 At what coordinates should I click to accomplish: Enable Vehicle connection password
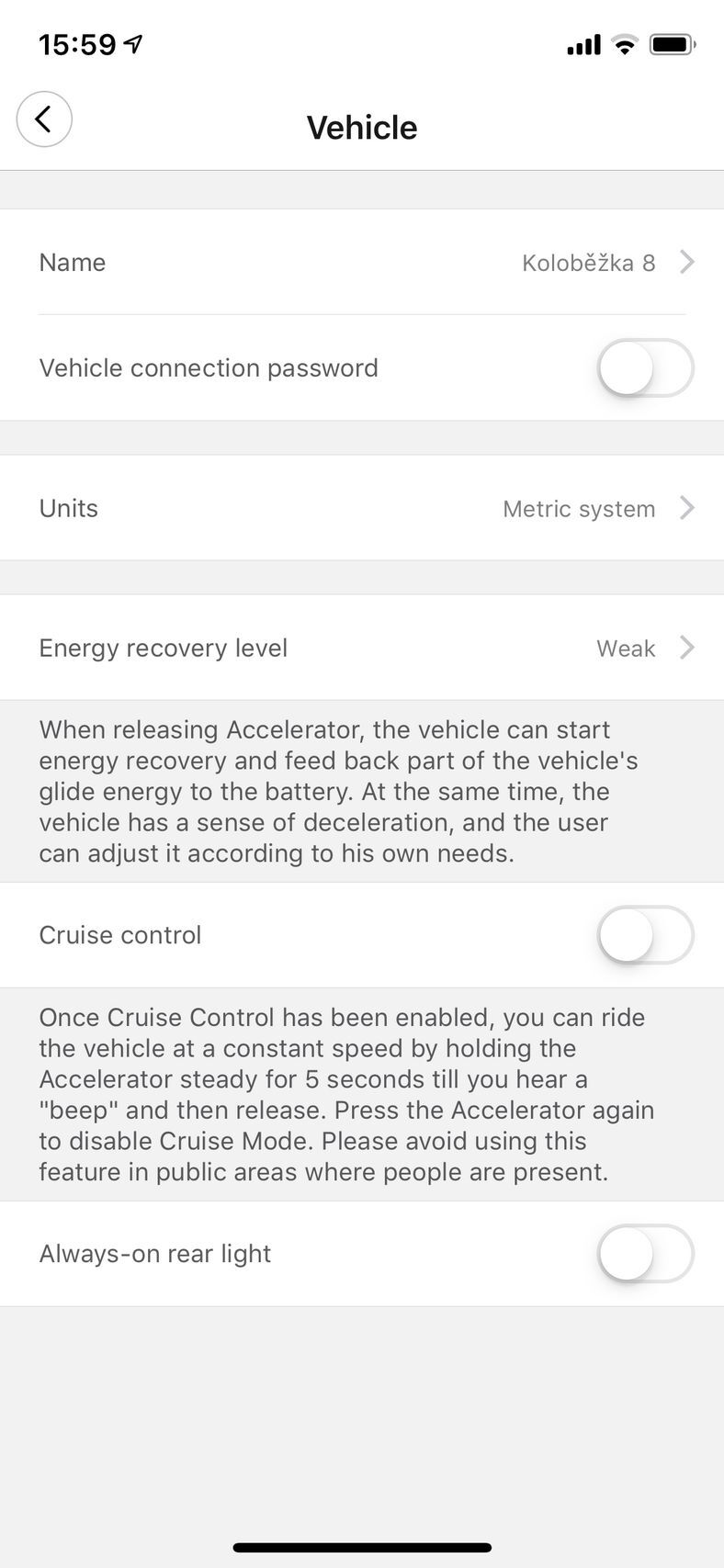tap(645, 368)
